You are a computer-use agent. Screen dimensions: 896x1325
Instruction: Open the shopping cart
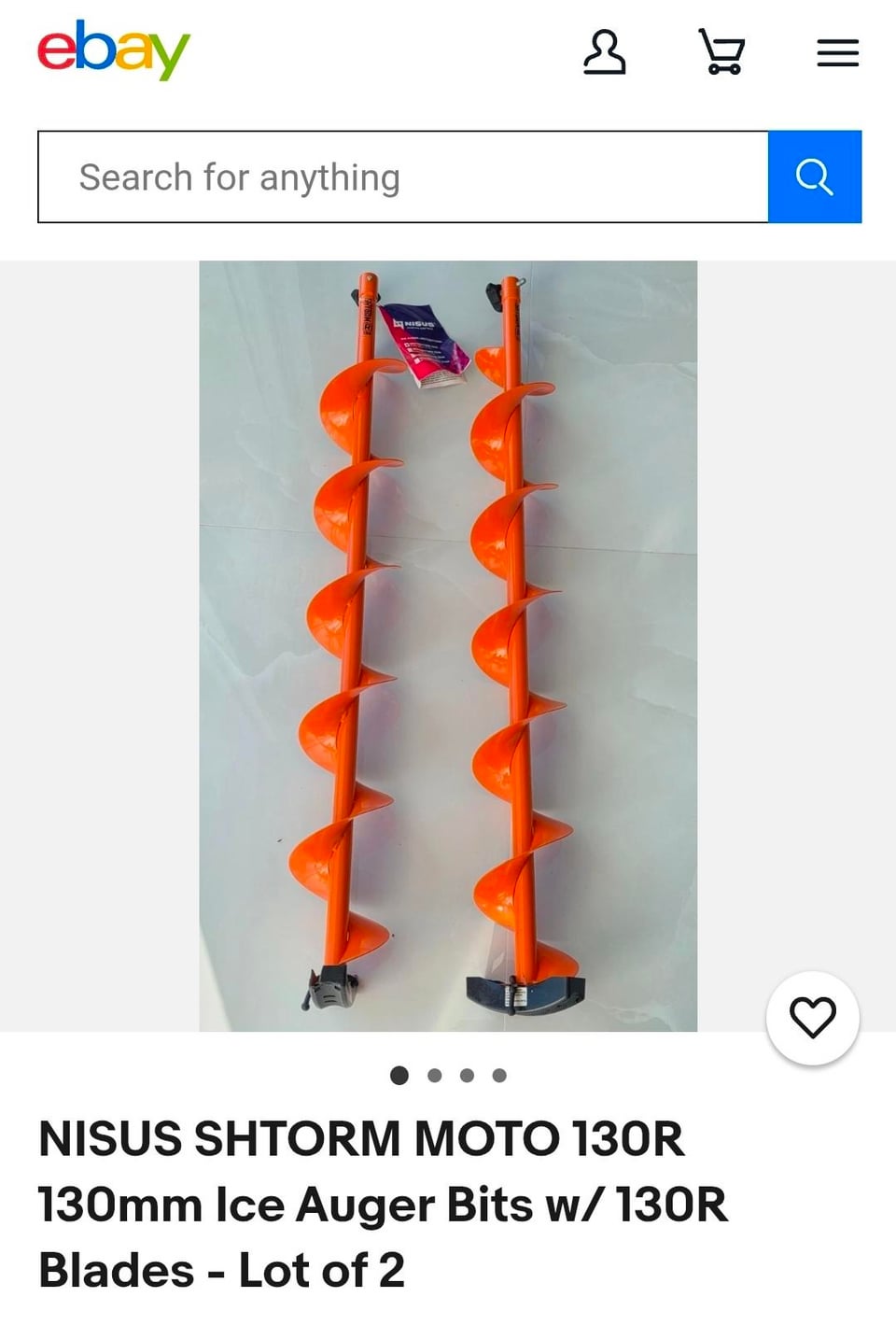click(x=721, y=51)
